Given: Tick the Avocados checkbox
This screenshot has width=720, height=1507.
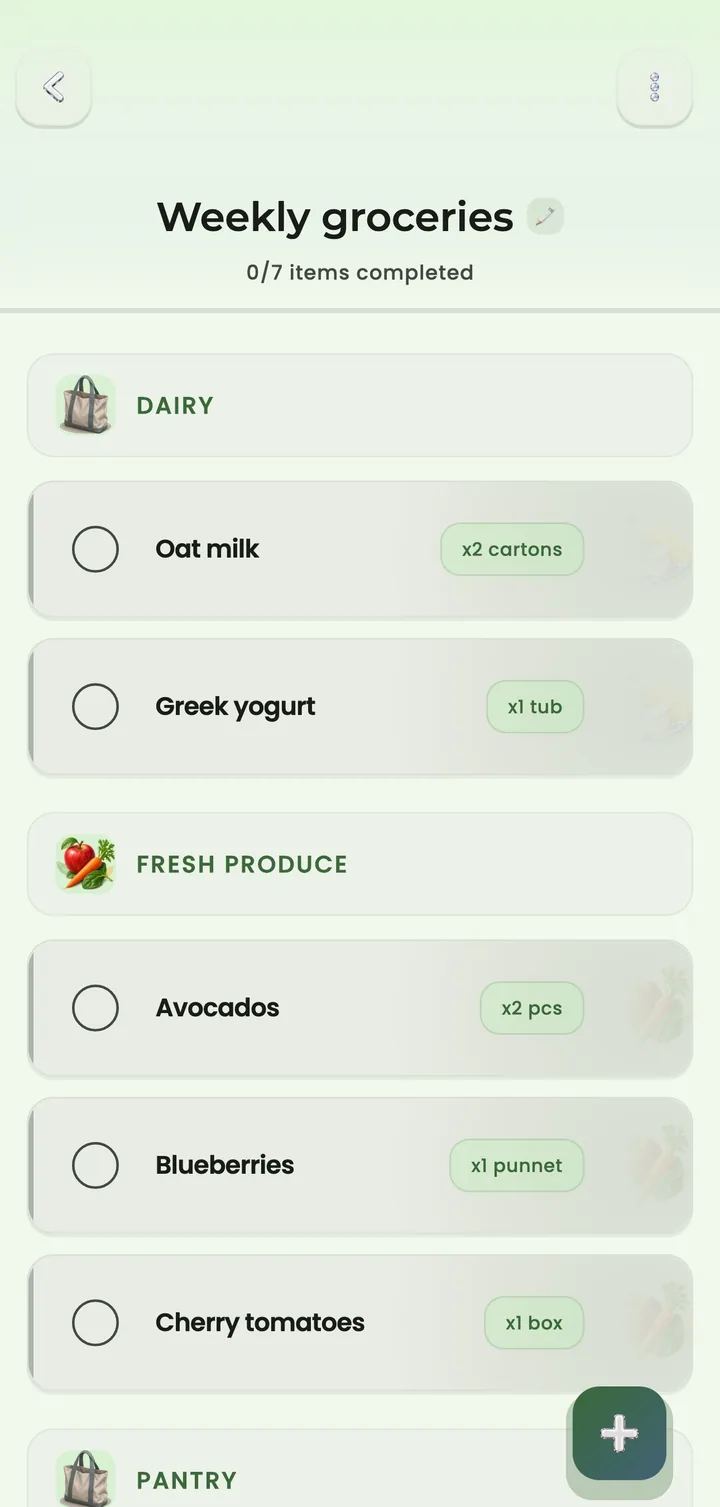Looking at the screenshot, I should pyautogui.click(x=95, y=1007).
